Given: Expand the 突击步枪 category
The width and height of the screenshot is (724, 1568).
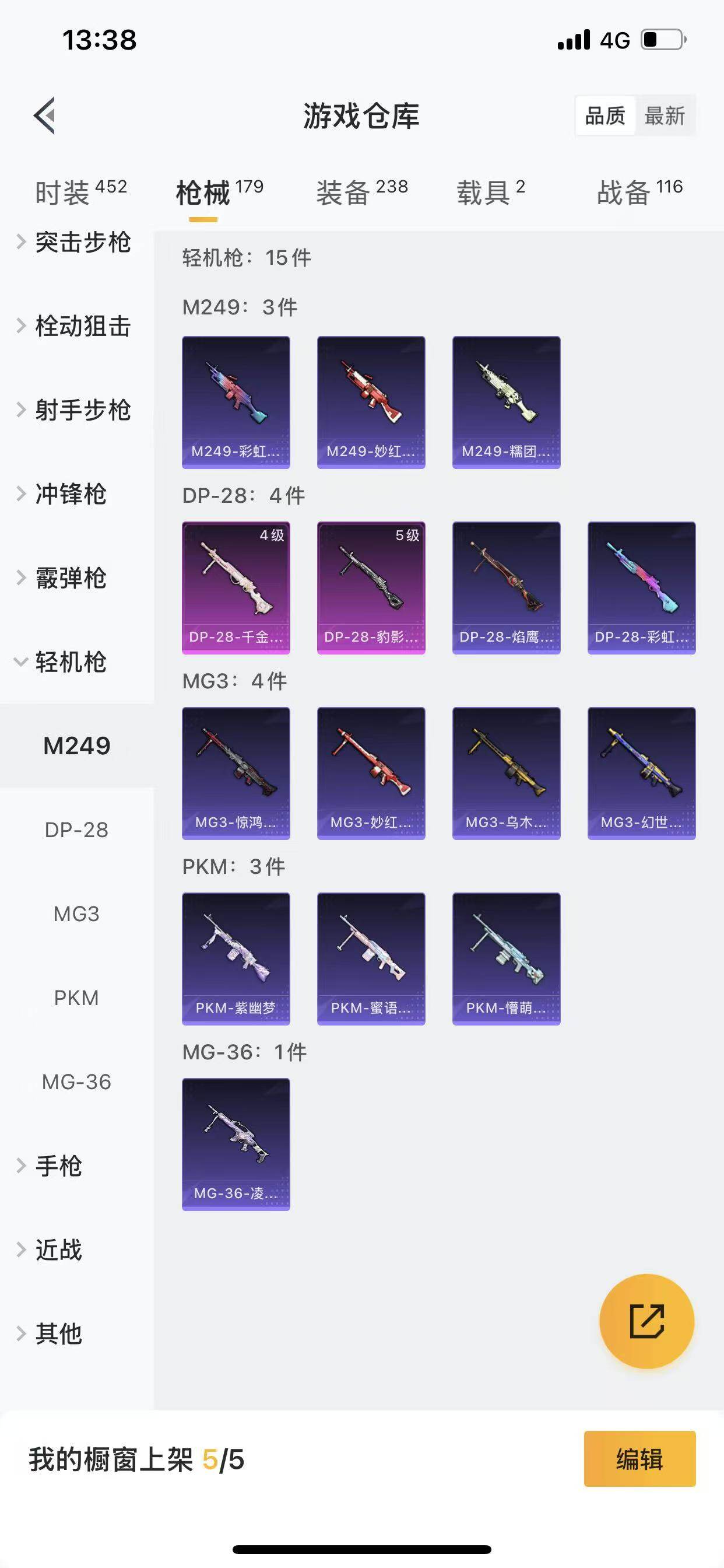Looking at the screenshot, I should coord(74,242).
